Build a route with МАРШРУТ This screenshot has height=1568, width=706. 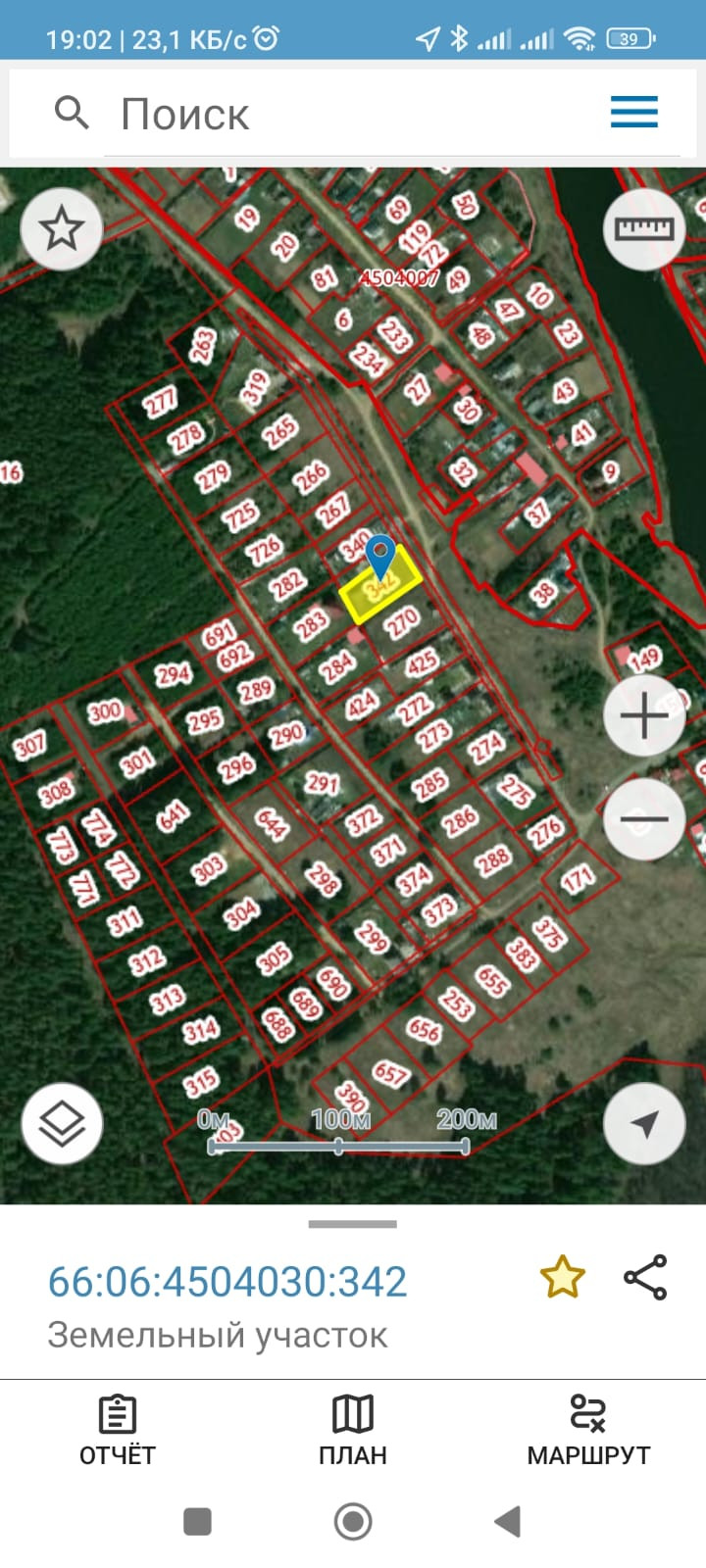tap(588, 1431)
